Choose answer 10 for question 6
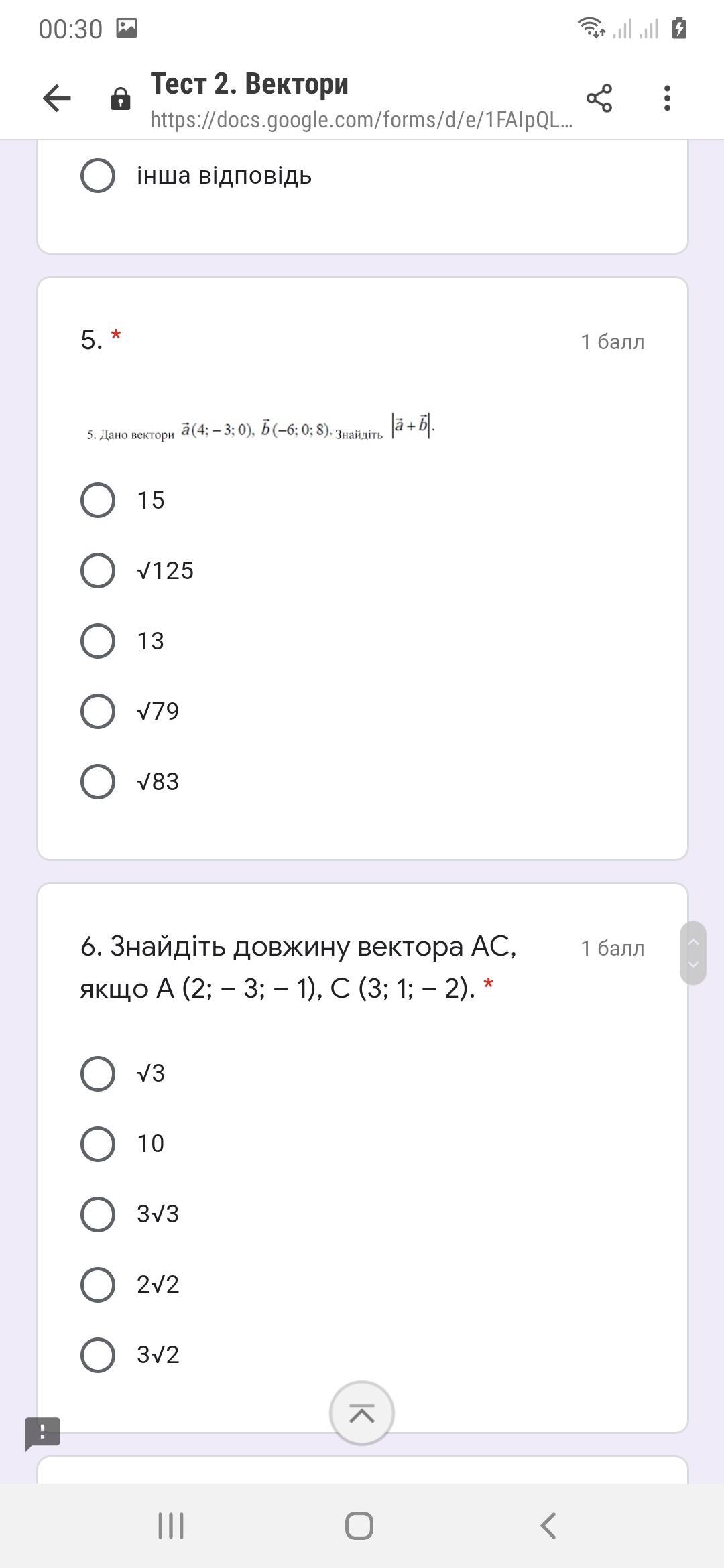 (98, 1144)
